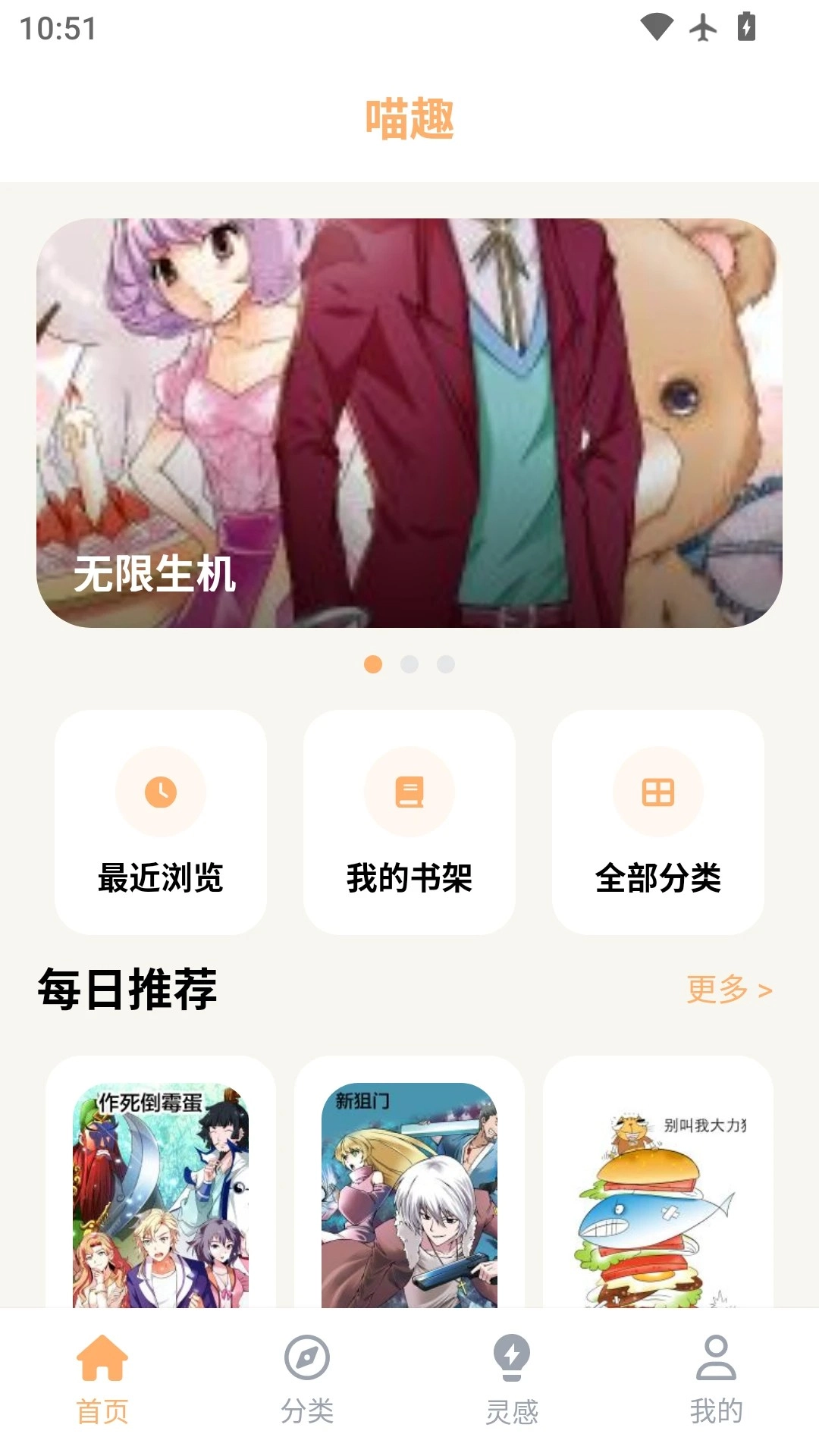819x1456 pixels.
Task: Open the book icon above 我的书架
Action: 409,792
